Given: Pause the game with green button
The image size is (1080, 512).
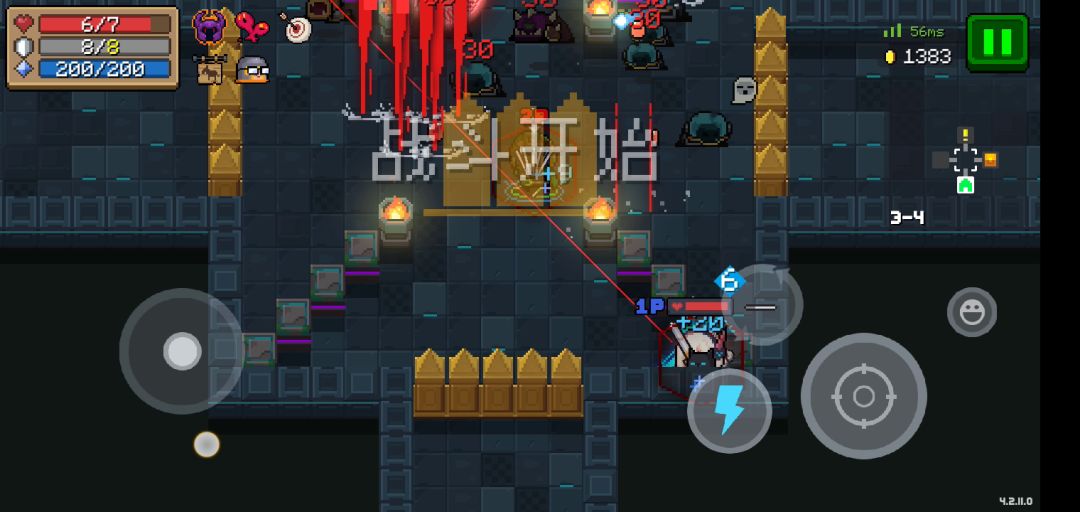Looking at the screenshot, I should 997,42.
